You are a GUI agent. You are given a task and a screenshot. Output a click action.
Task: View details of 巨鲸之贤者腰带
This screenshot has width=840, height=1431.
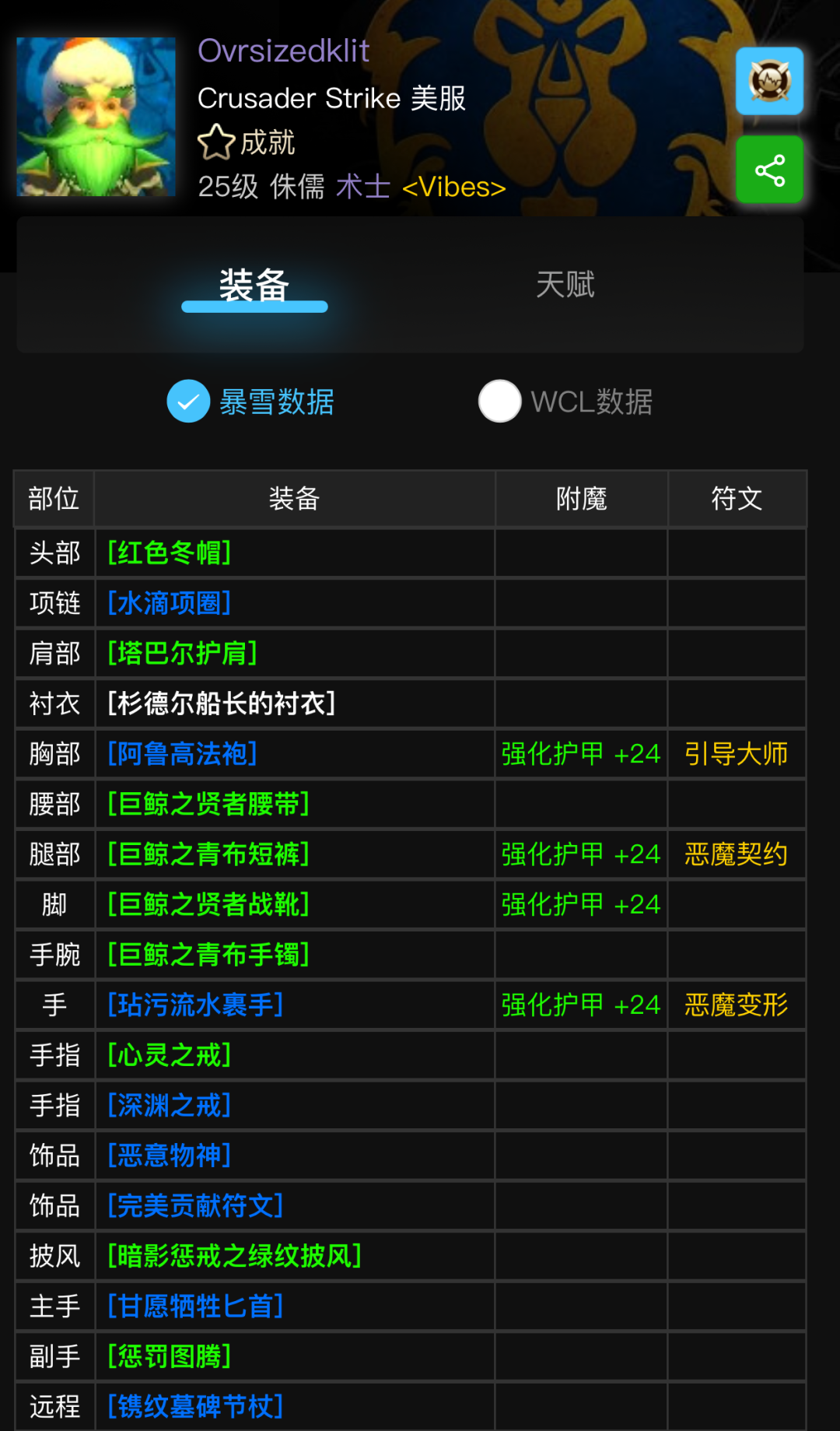click(208, 804)
